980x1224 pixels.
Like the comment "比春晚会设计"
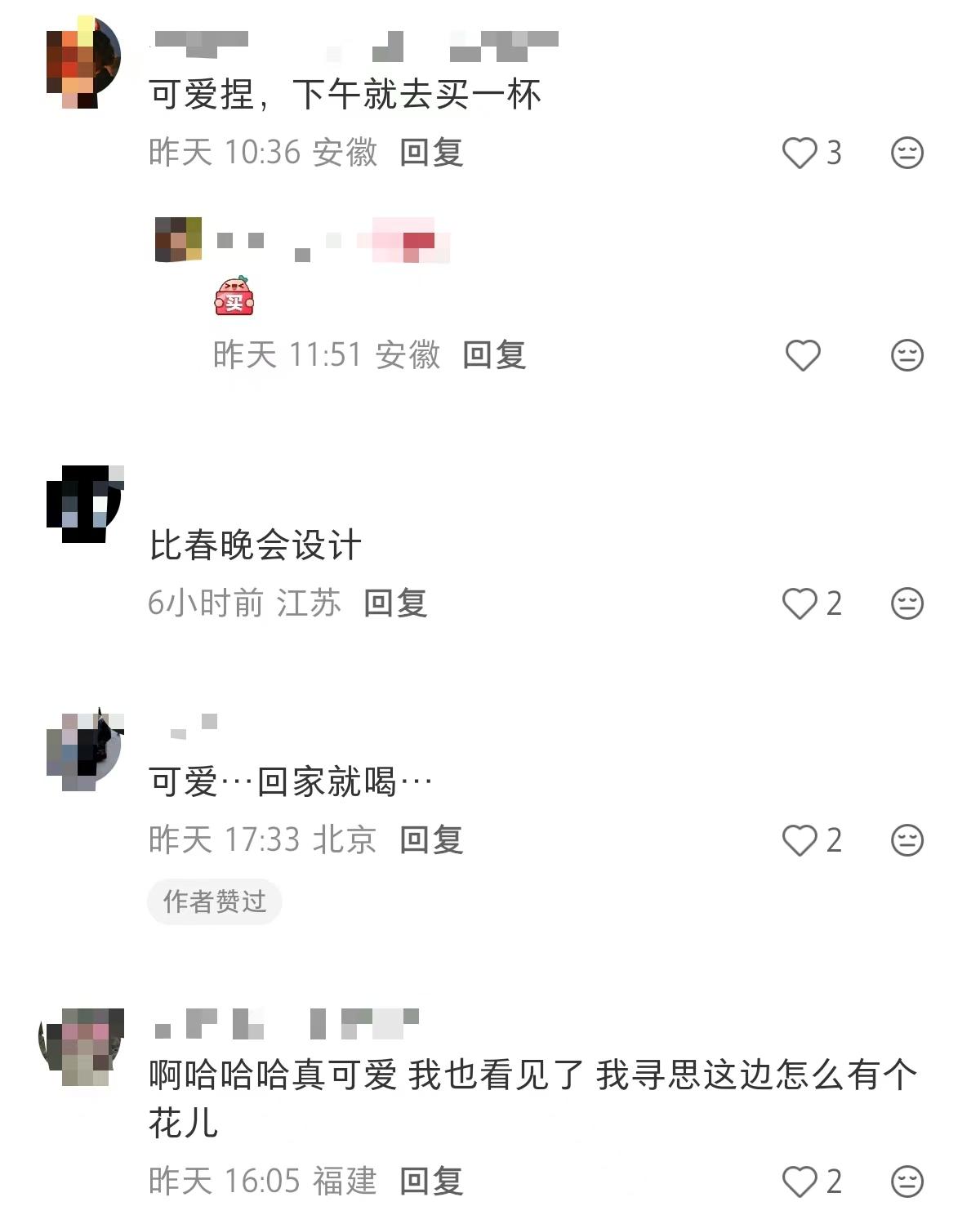(800, 603)
